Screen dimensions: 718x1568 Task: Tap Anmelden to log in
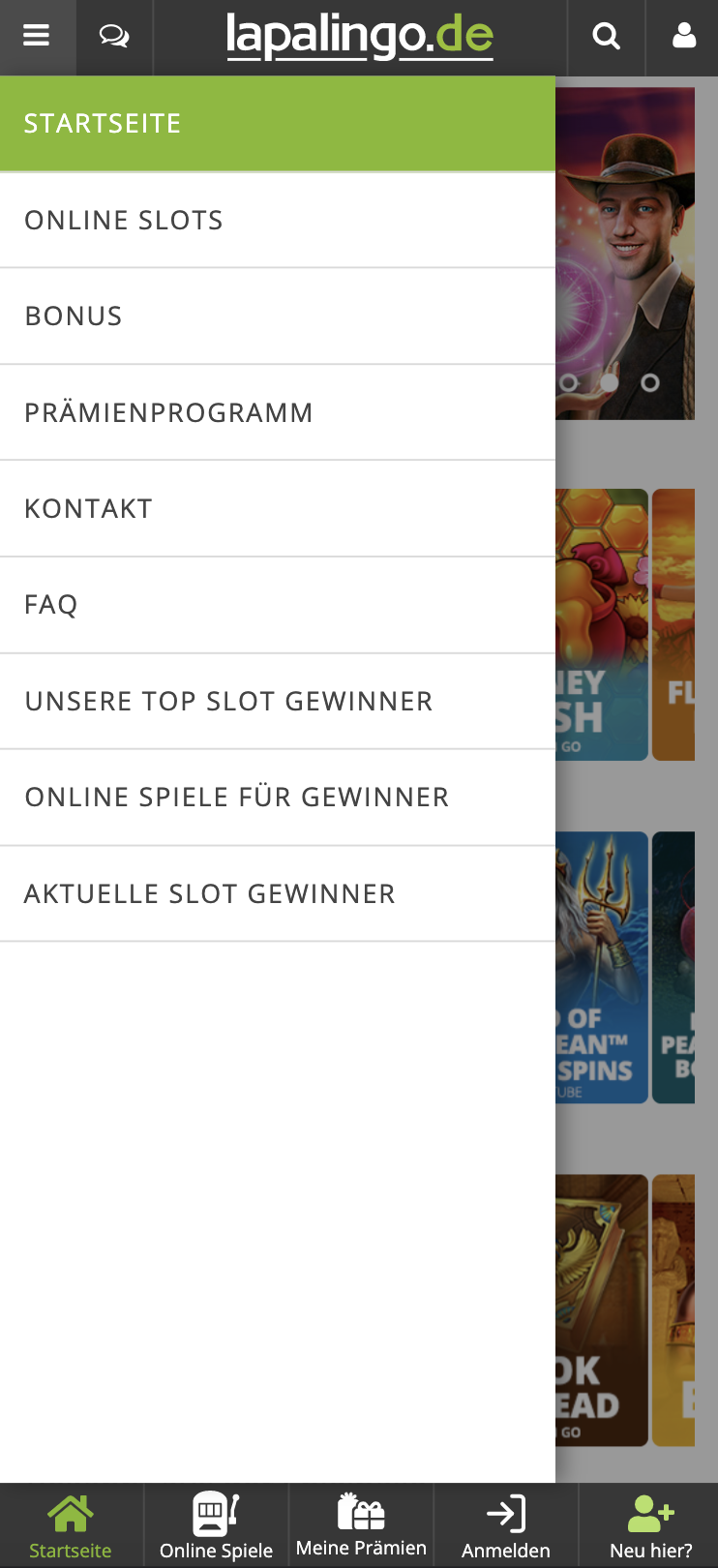(x=506, y=1526)
